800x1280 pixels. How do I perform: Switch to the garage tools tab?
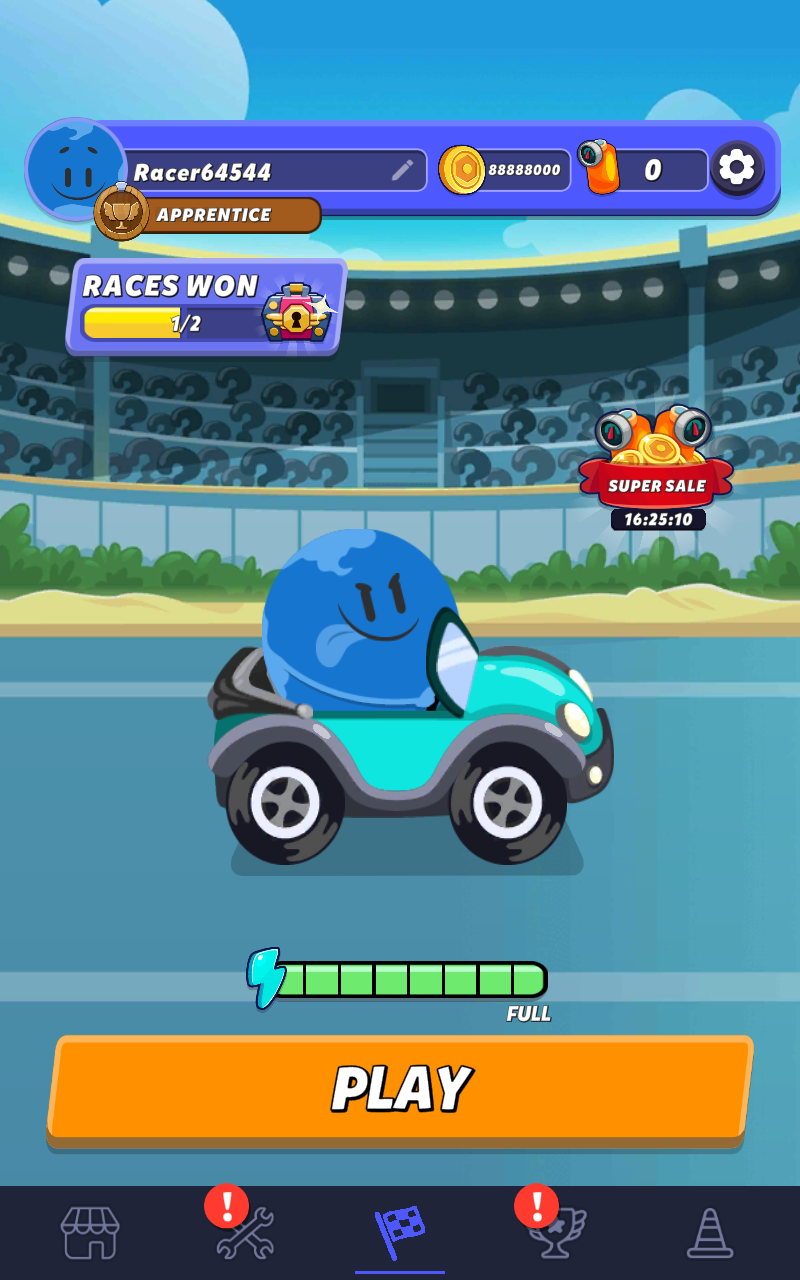245,1232
